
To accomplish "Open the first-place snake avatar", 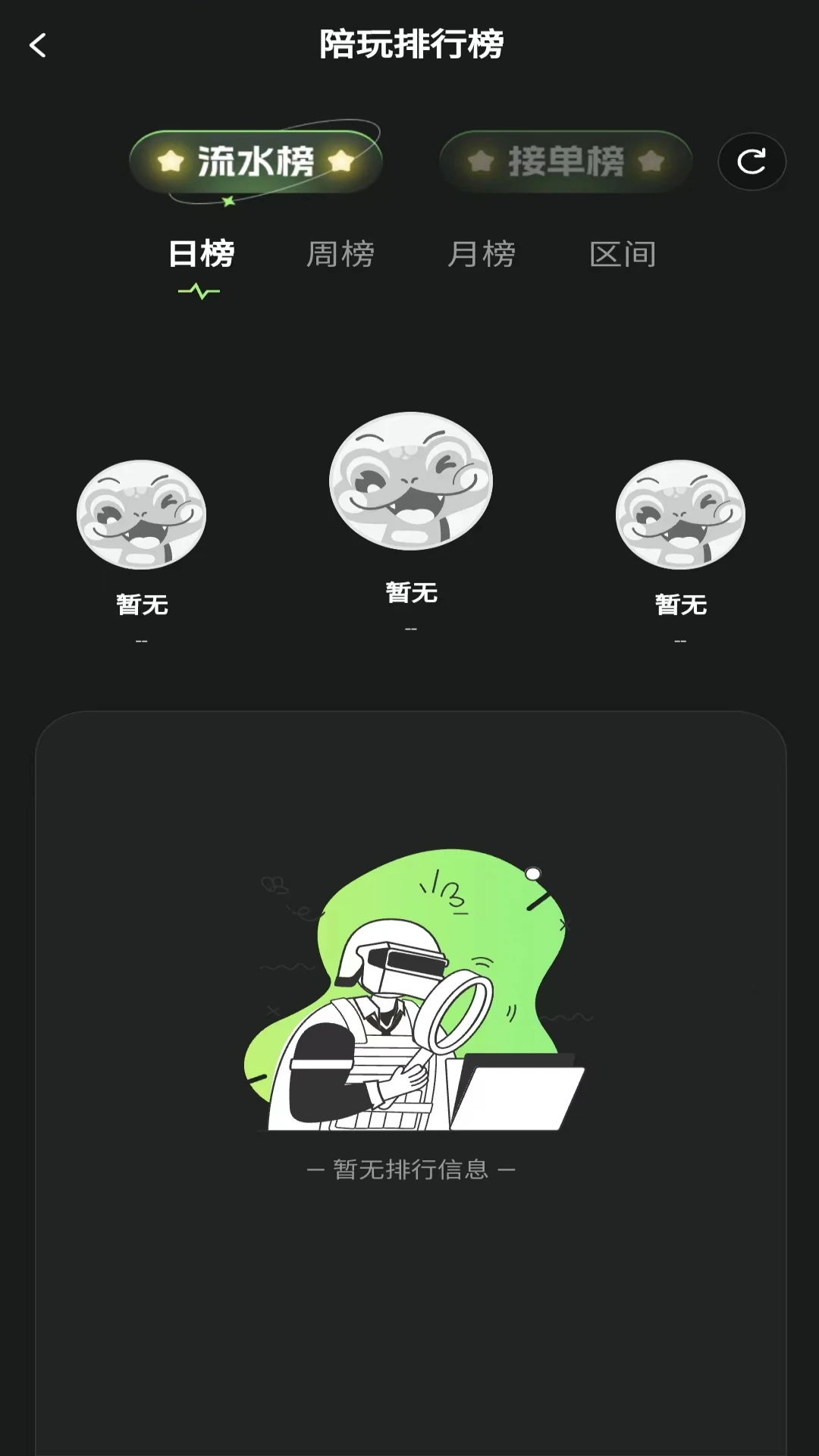I will [409, 480].
